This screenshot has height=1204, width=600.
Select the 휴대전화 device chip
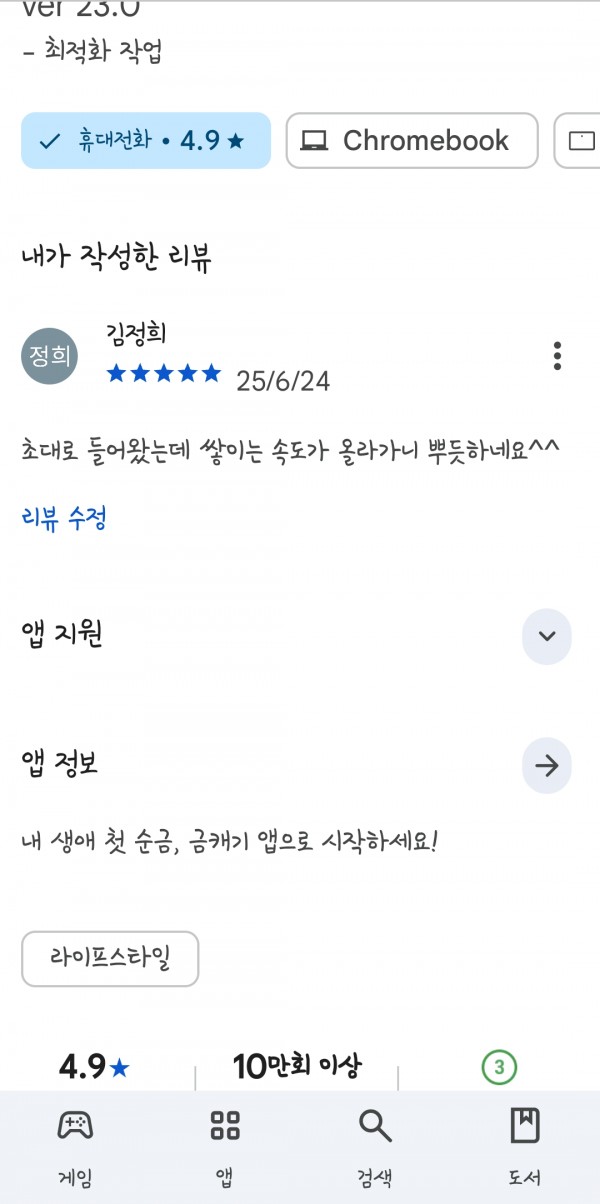click(146, 141)
